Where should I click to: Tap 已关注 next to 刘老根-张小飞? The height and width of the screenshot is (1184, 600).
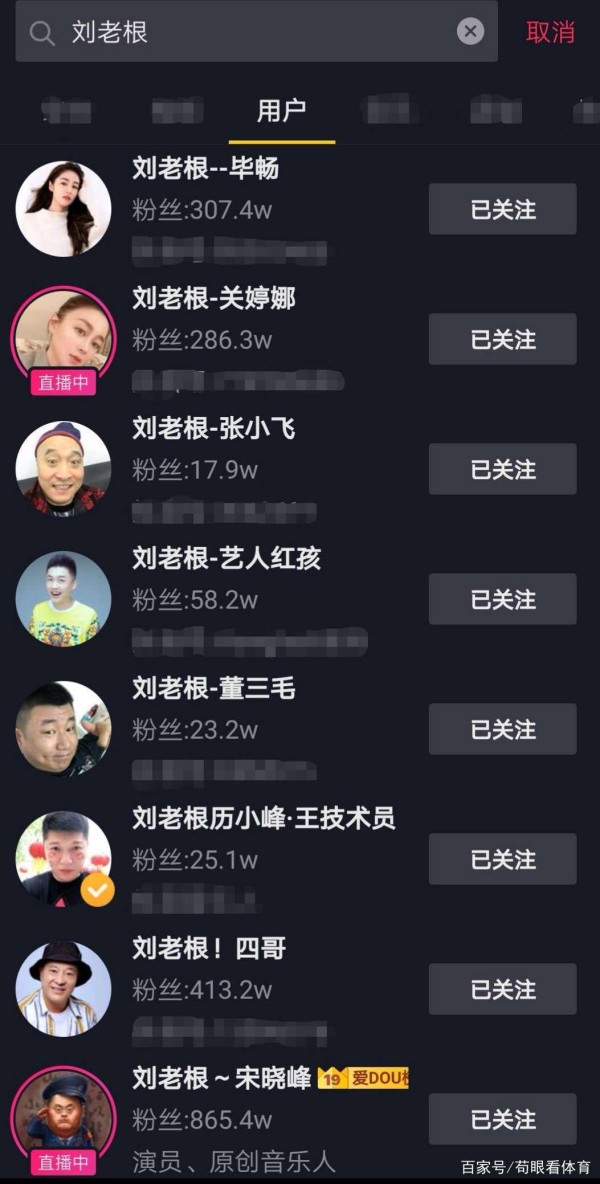pyautogui.click(x=502, y=469)
